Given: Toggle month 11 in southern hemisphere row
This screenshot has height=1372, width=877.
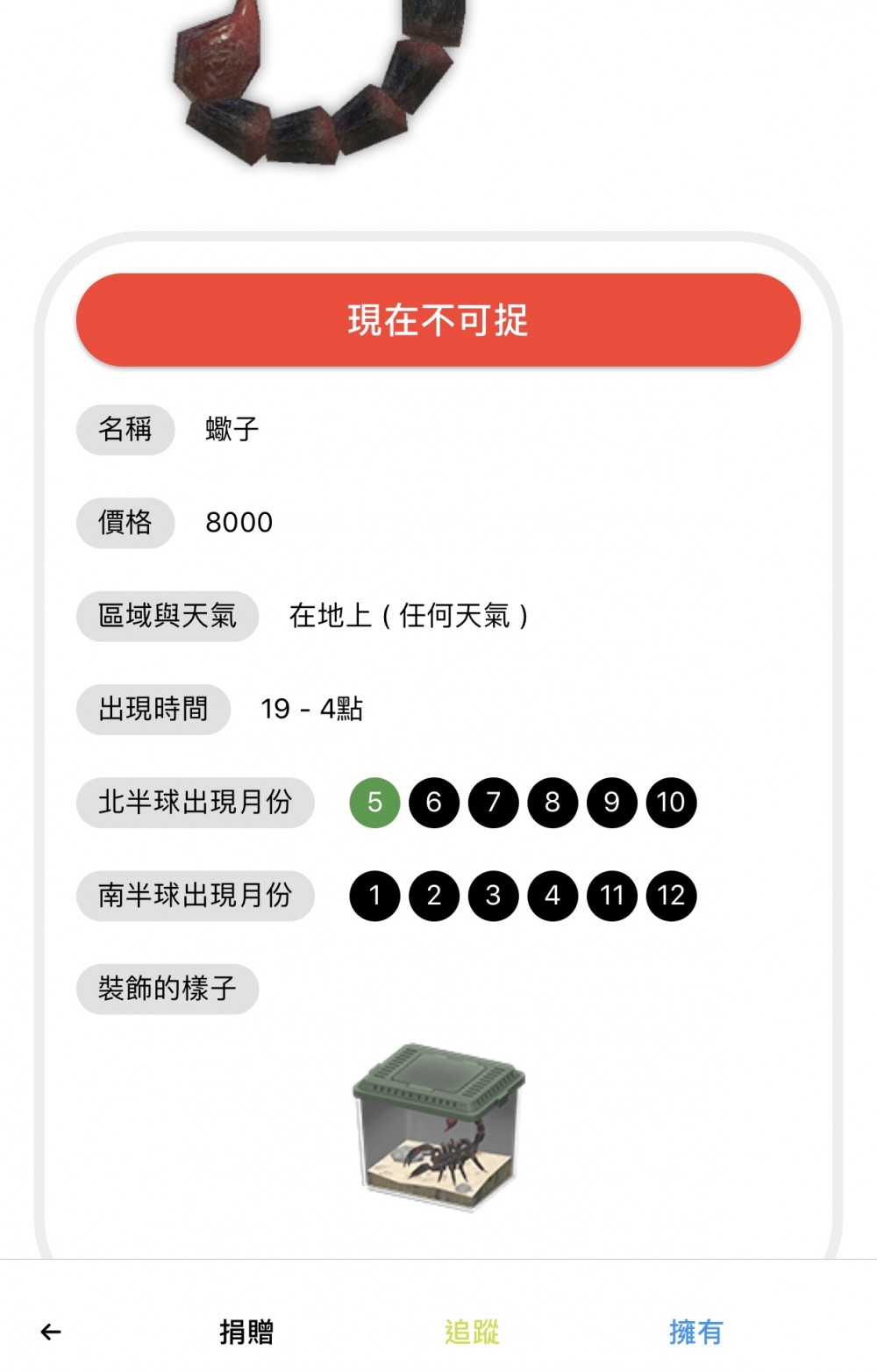Looking at the screenshot, I should 611,896.
